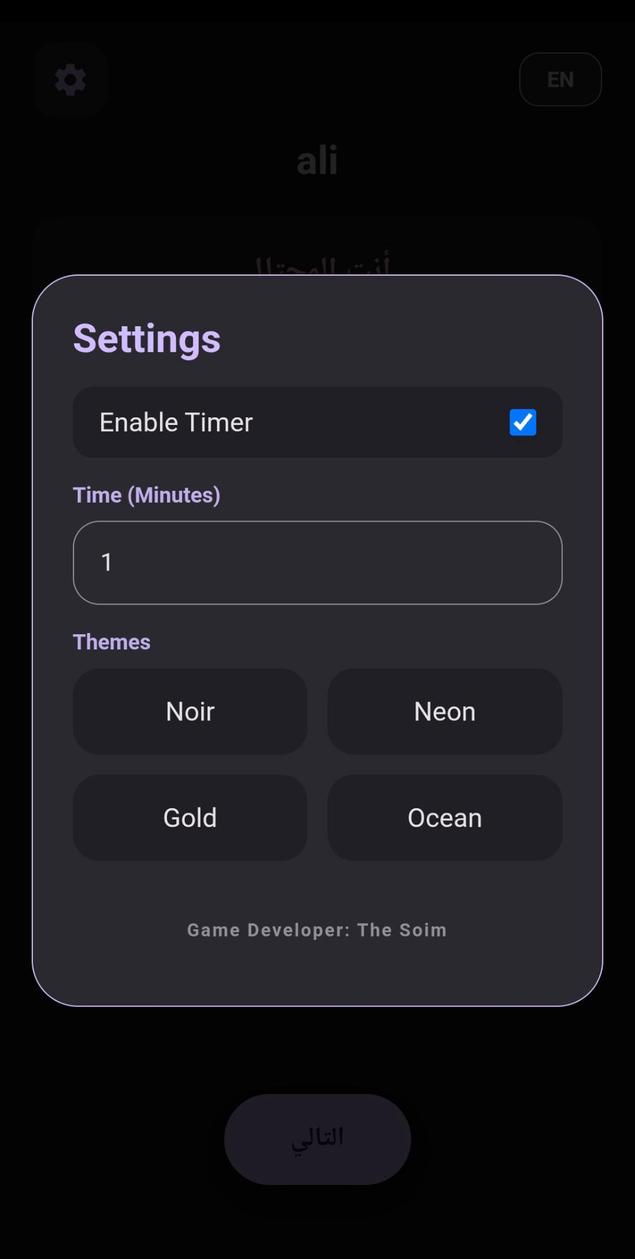This screenshot has height=1259, width=635.
Task: Switch to the Ocean theme
Action: tap(444, 817)
